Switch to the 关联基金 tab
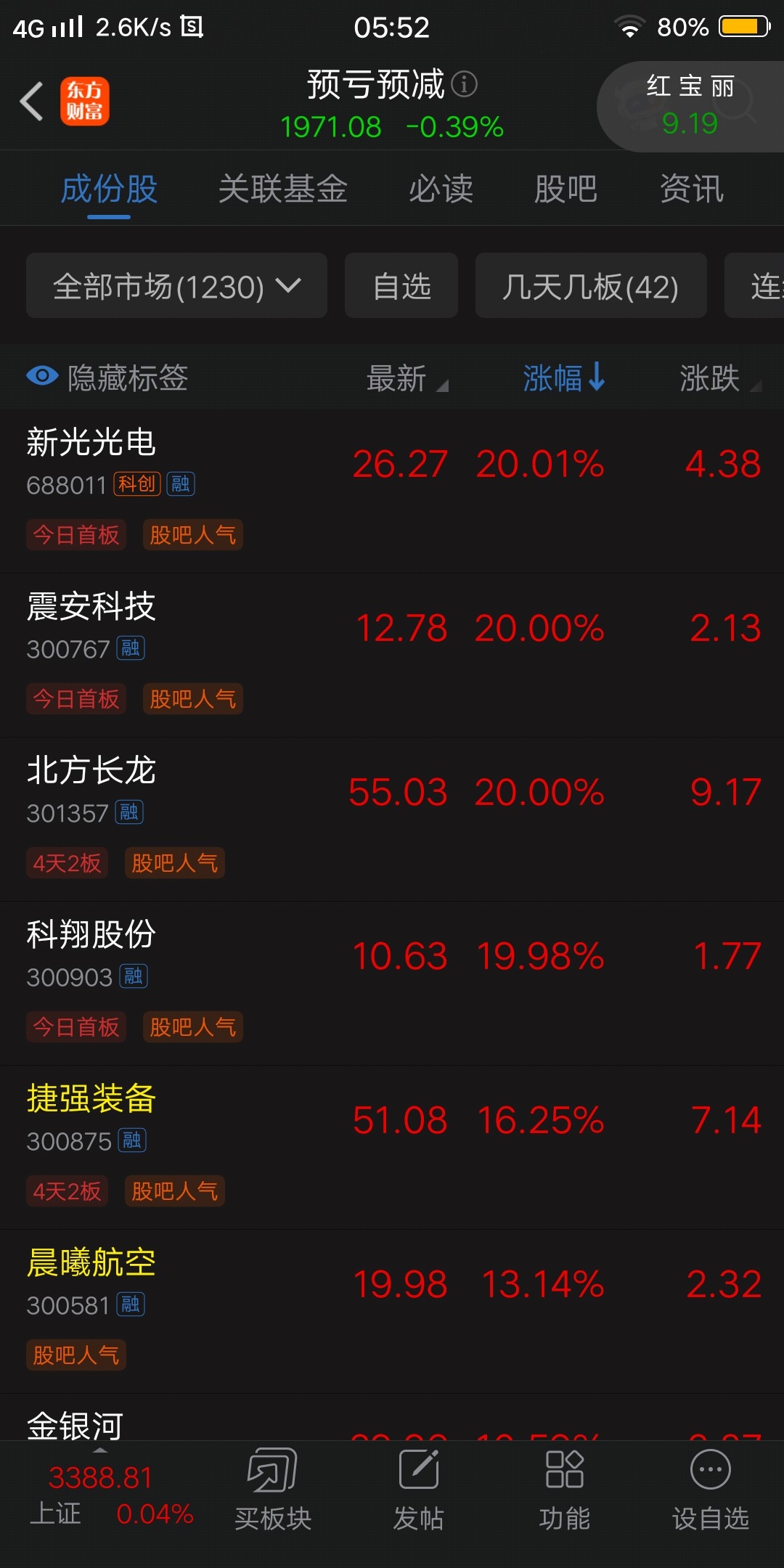784x1568 pixels. (x=283, y=189)
